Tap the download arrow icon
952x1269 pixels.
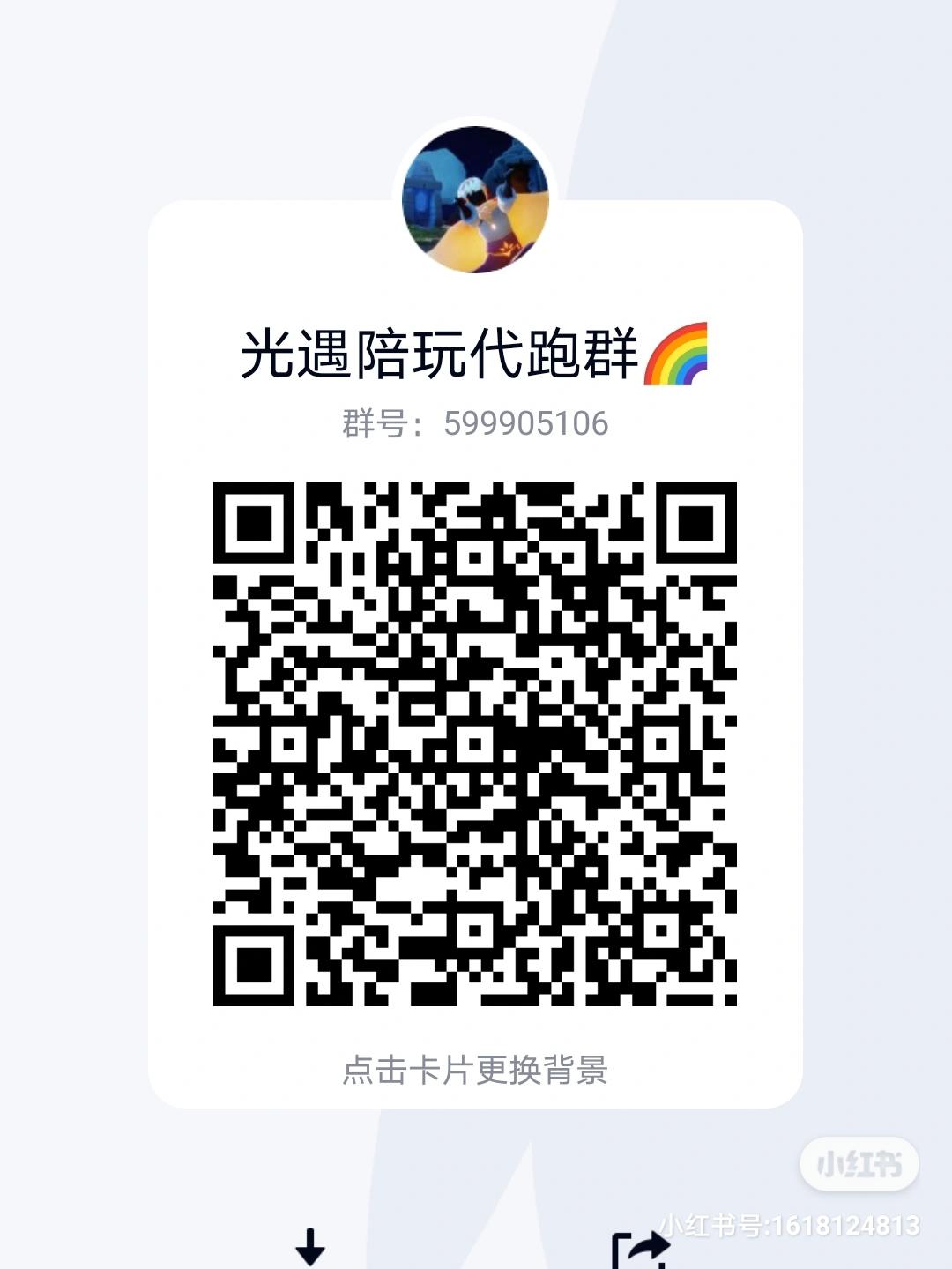(x=310, y=1246)
